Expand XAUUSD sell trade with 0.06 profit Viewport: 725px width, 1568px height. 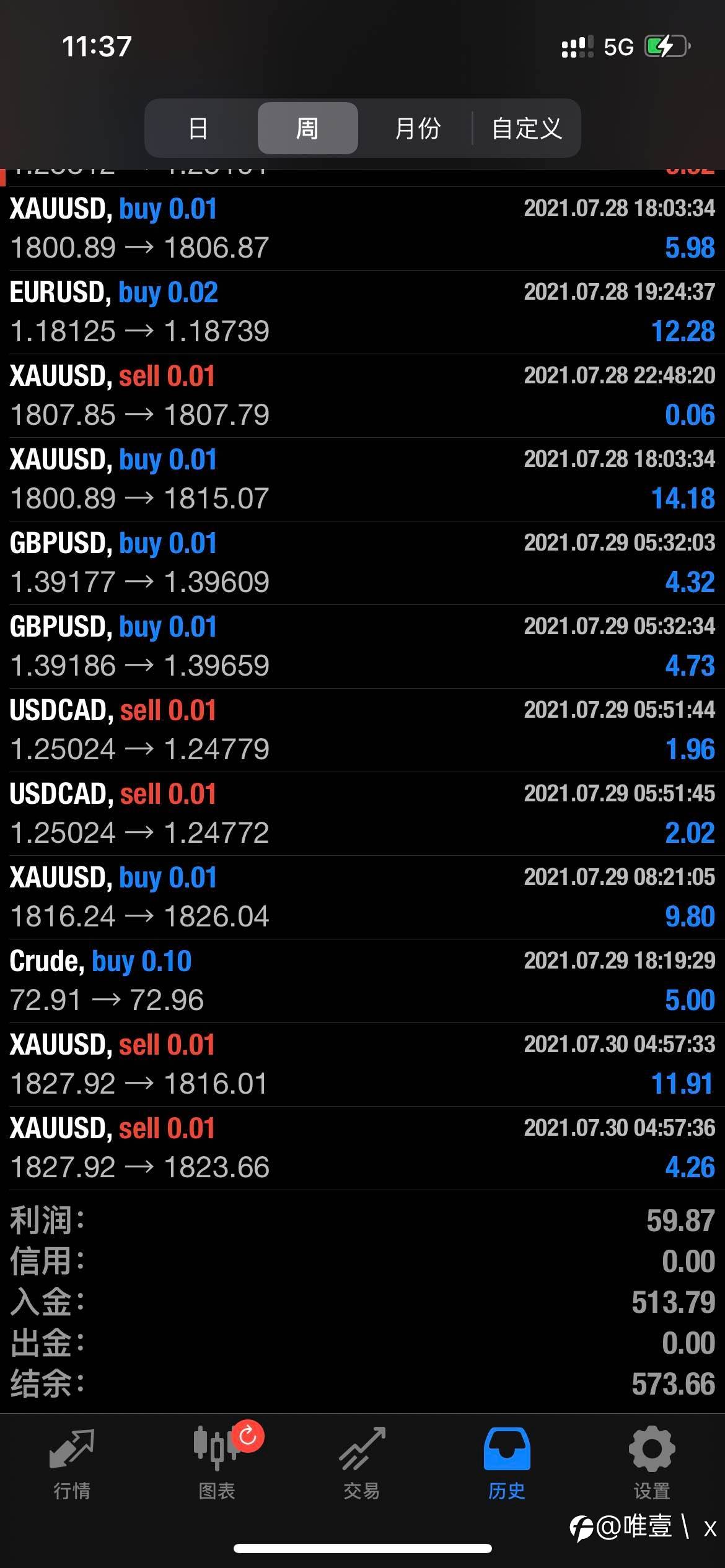(362, 396)
